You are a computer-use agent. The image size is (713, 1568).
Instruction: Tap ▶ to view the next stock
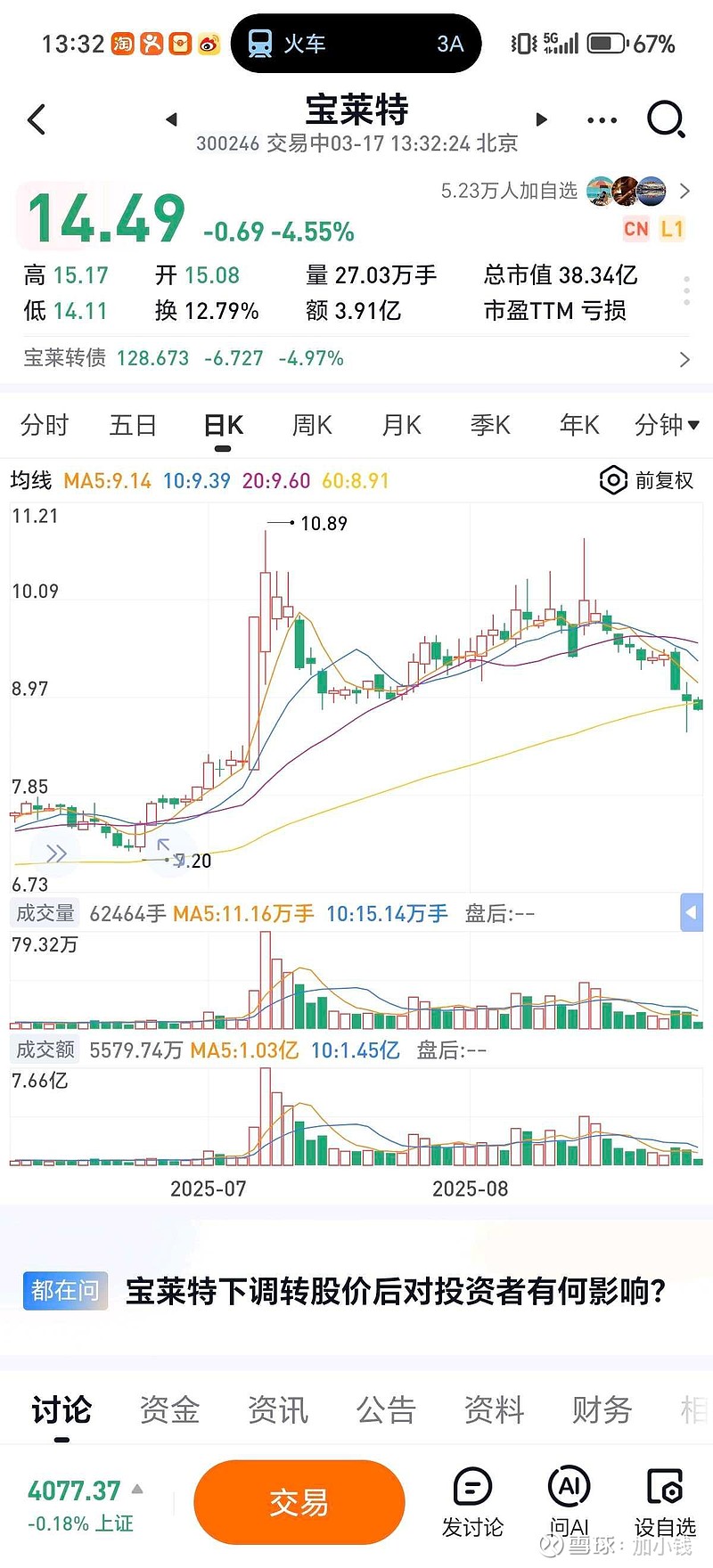tap(541, 119)
